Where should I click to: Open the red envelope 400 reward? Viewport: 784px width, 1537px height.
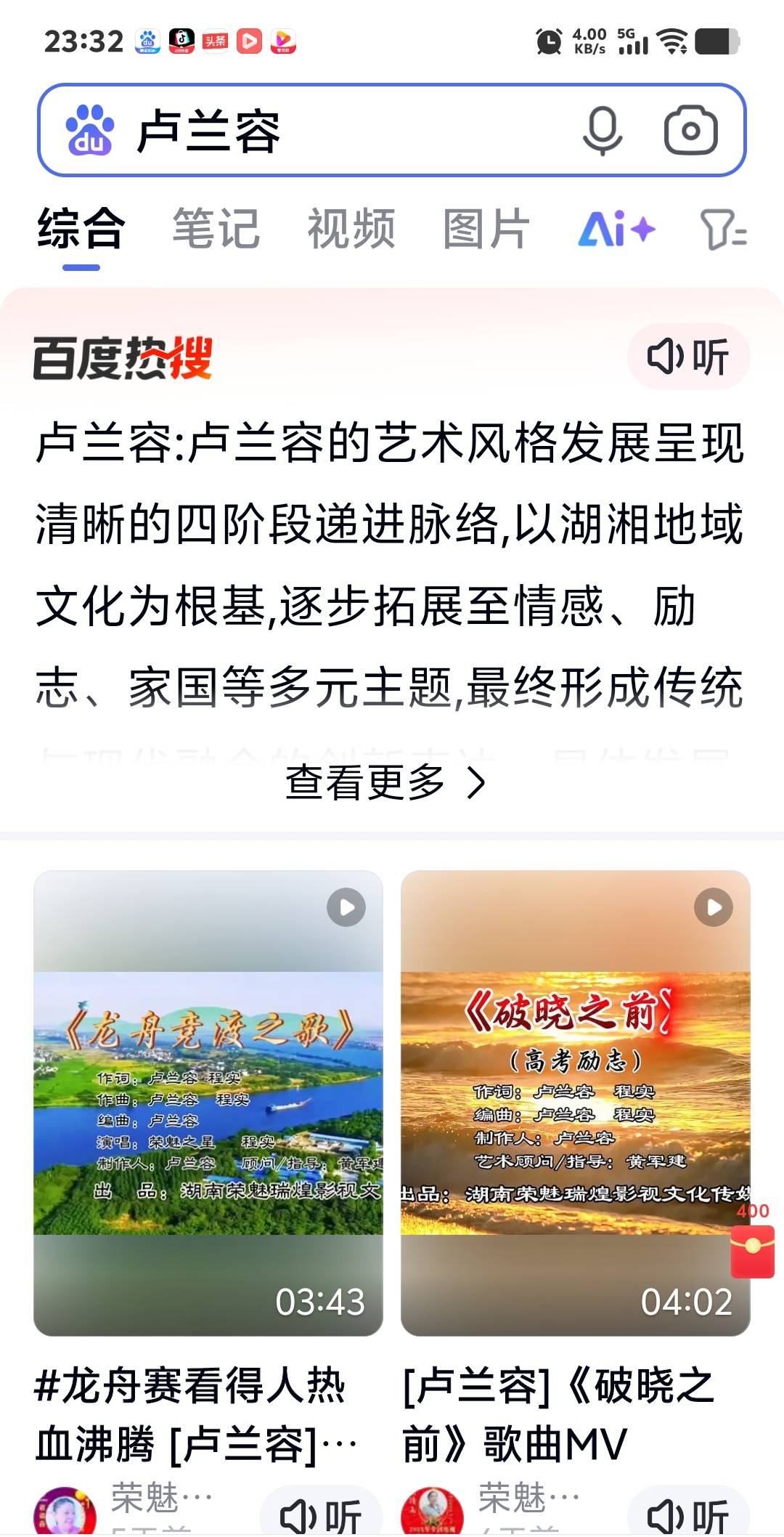753,1251
